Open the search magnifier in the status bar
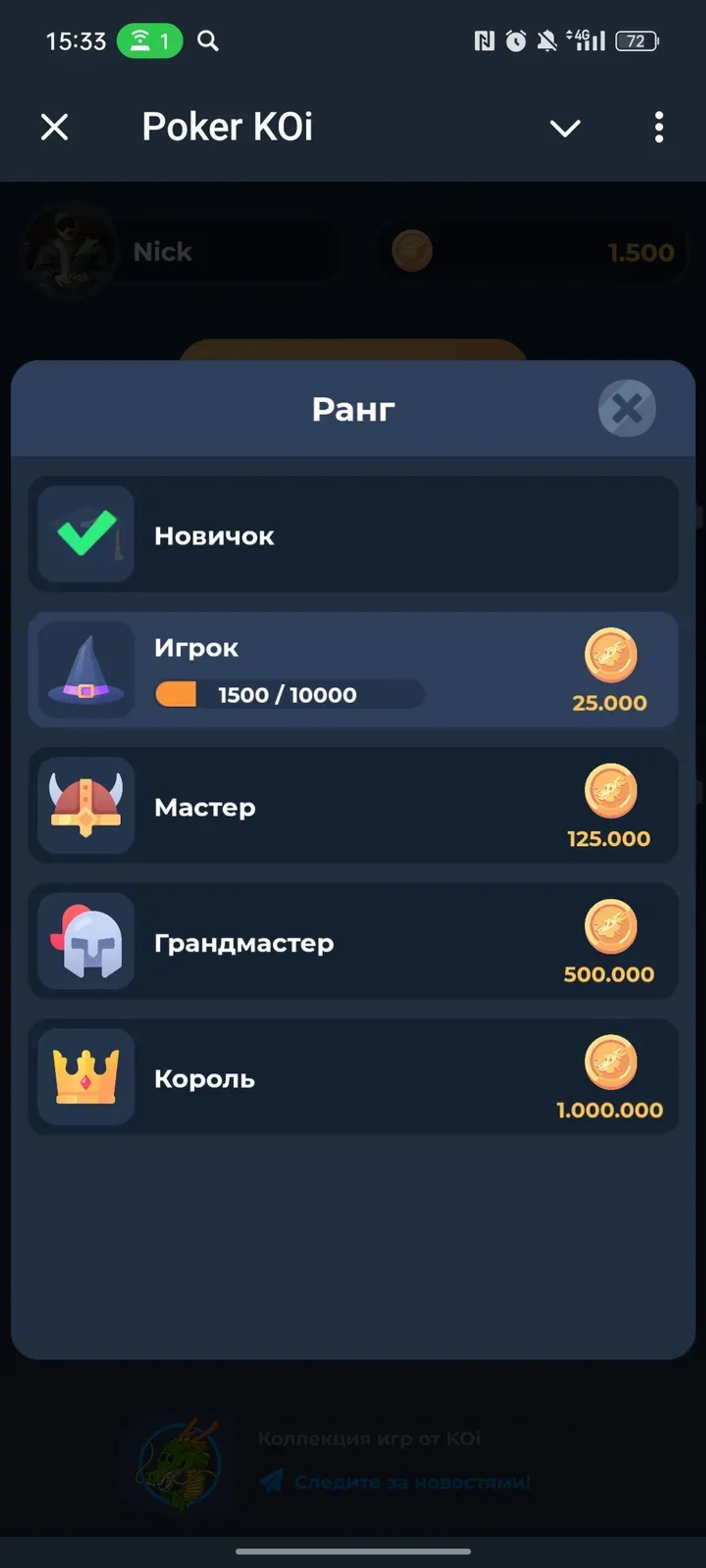 coord(208,41)
